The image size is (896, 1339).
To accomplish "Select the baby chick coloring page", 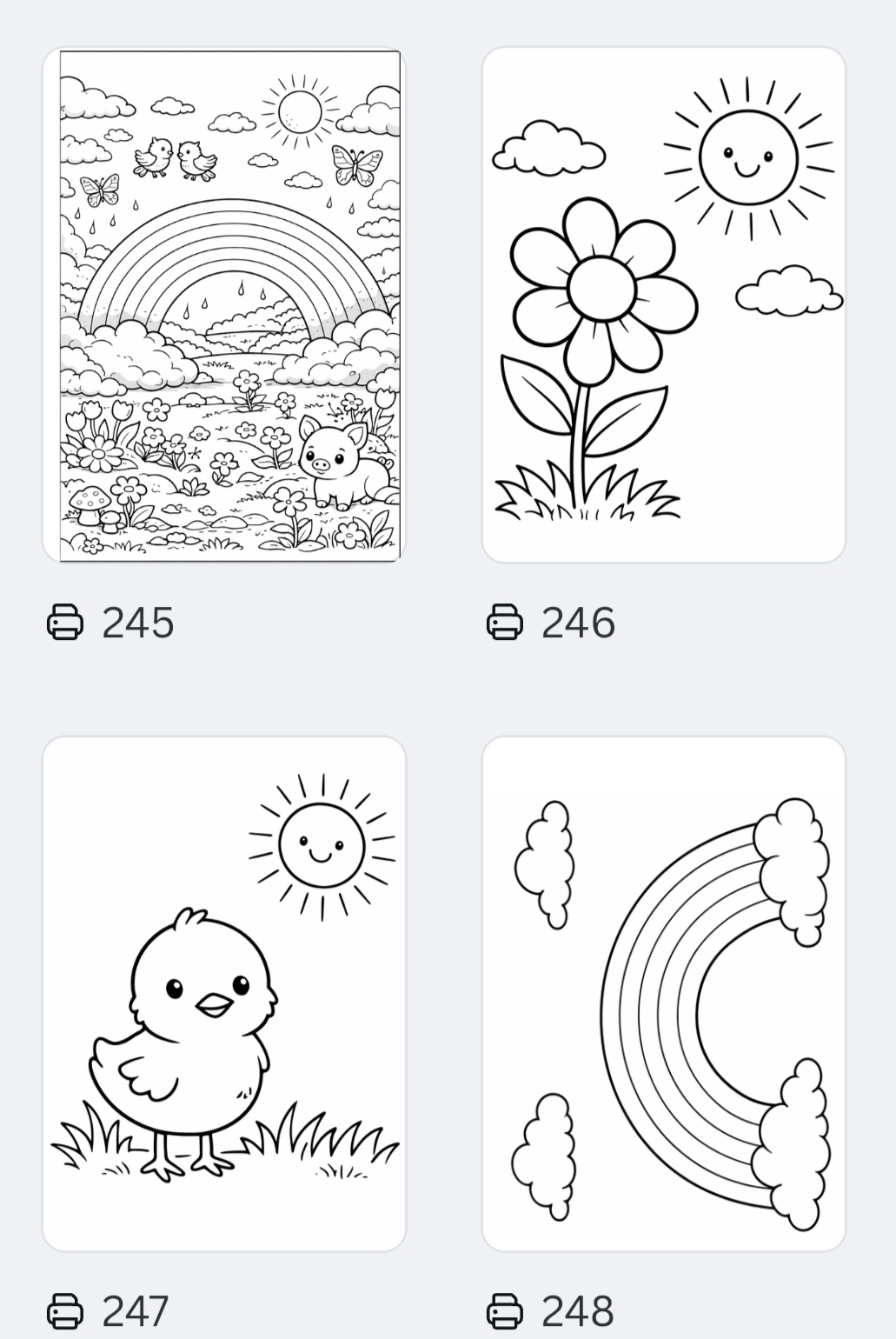I will (x=224, y=994).
